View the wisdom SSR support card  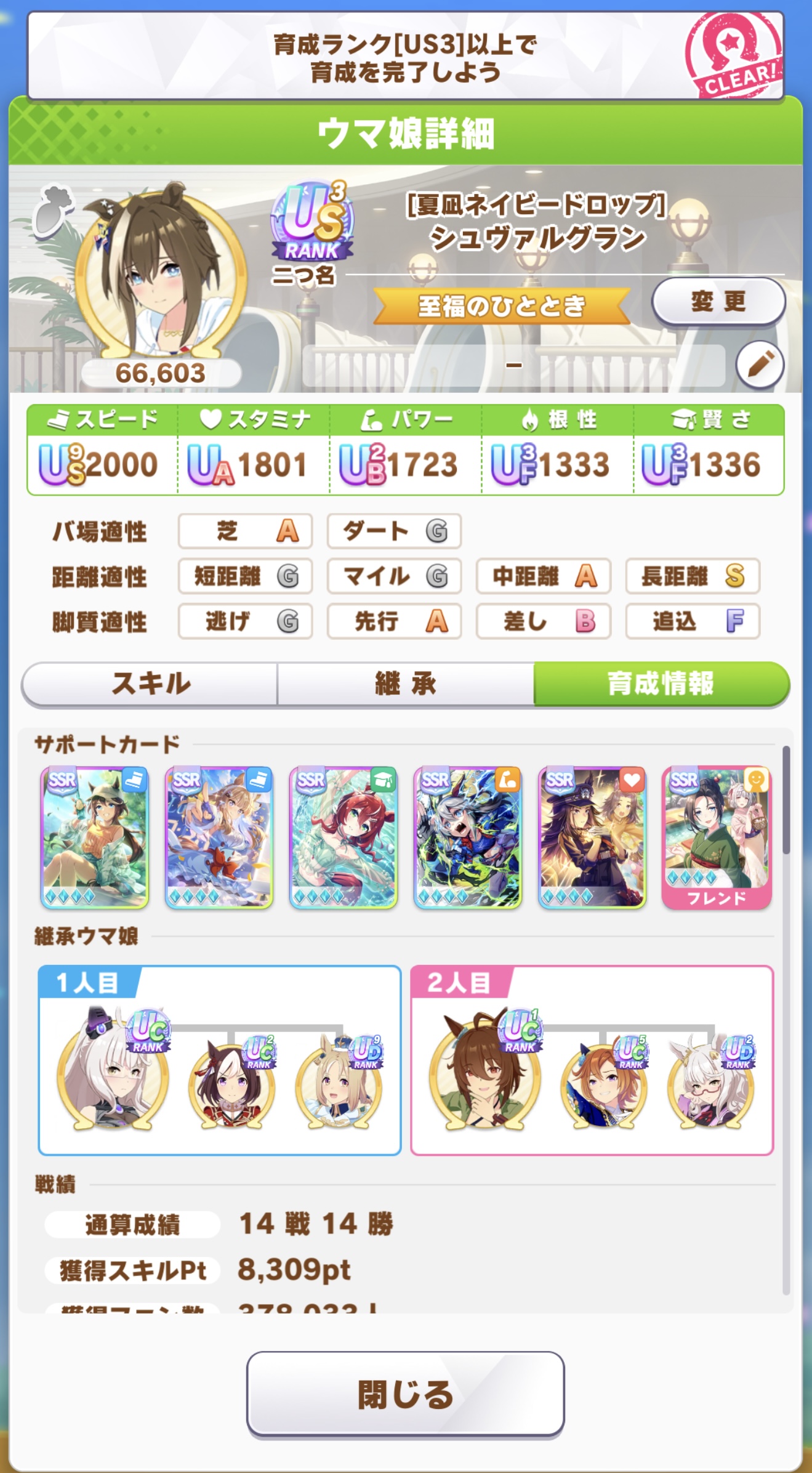pyautogui.click(x=344, y=837)
